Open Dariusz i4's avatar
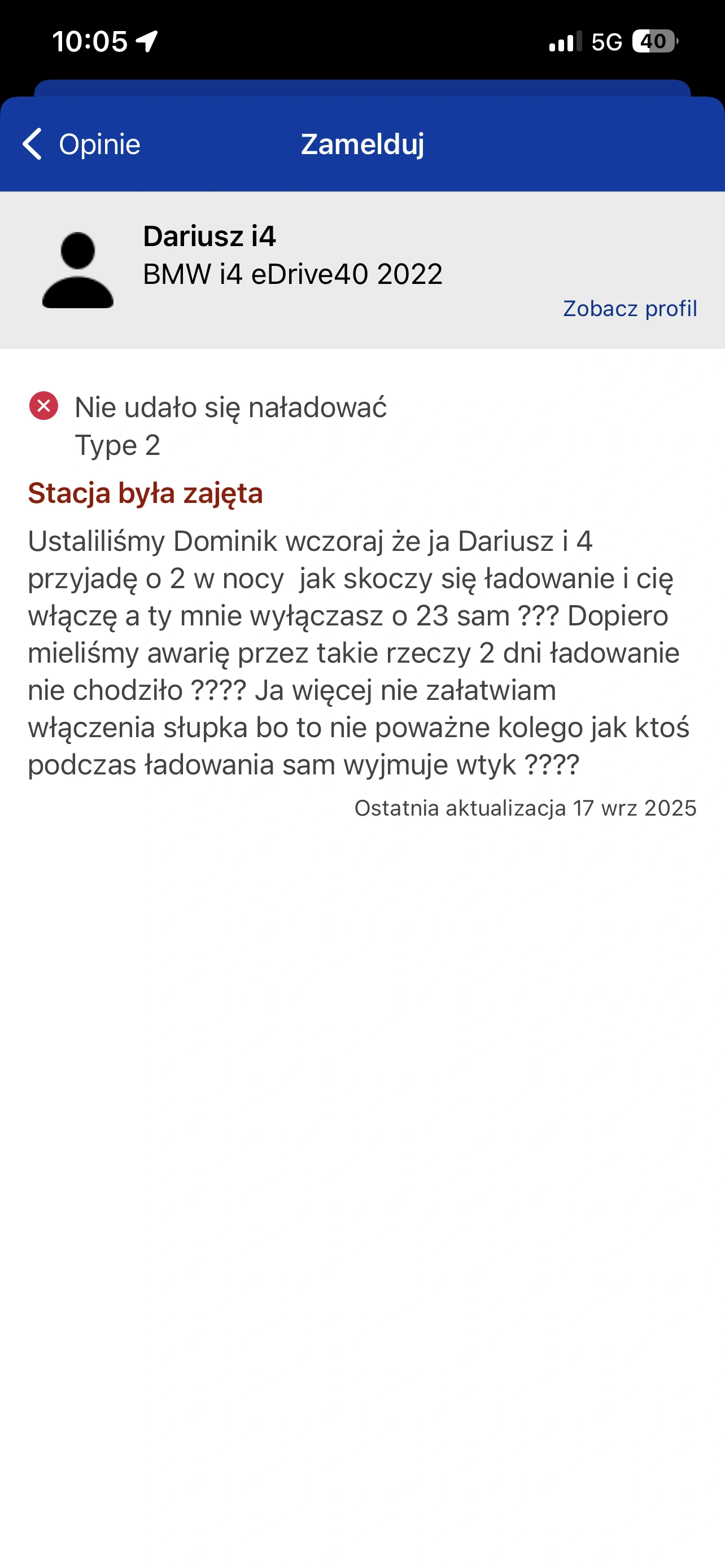725x1568 pixels. pyautogui.click(x=78, y=270)
